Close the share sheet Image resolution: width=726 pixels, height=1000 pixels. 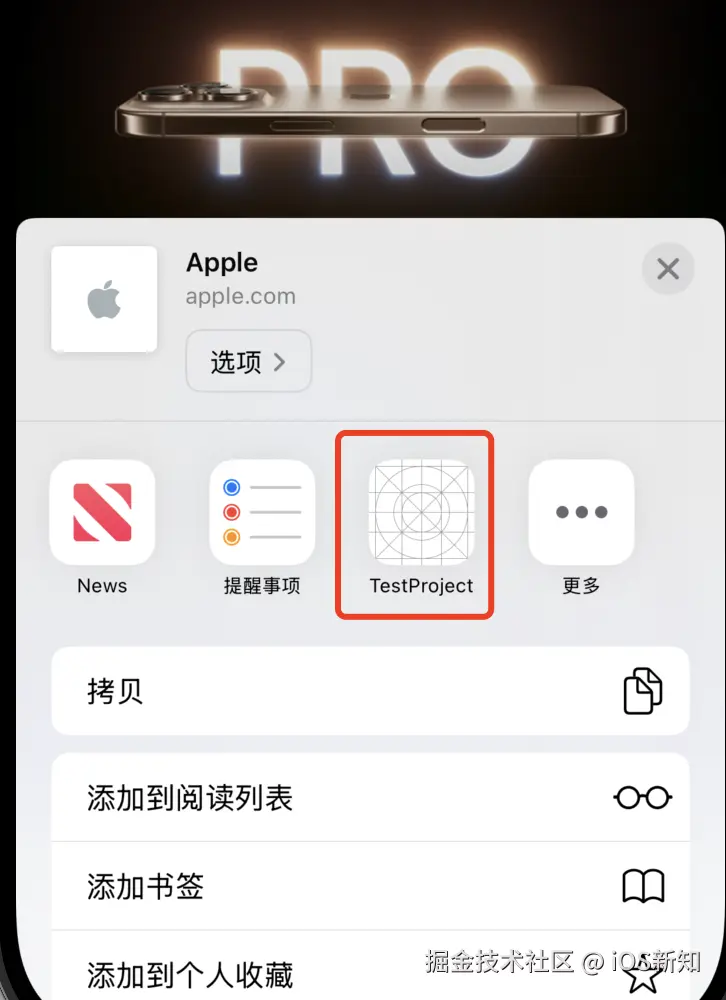[667, 268]
